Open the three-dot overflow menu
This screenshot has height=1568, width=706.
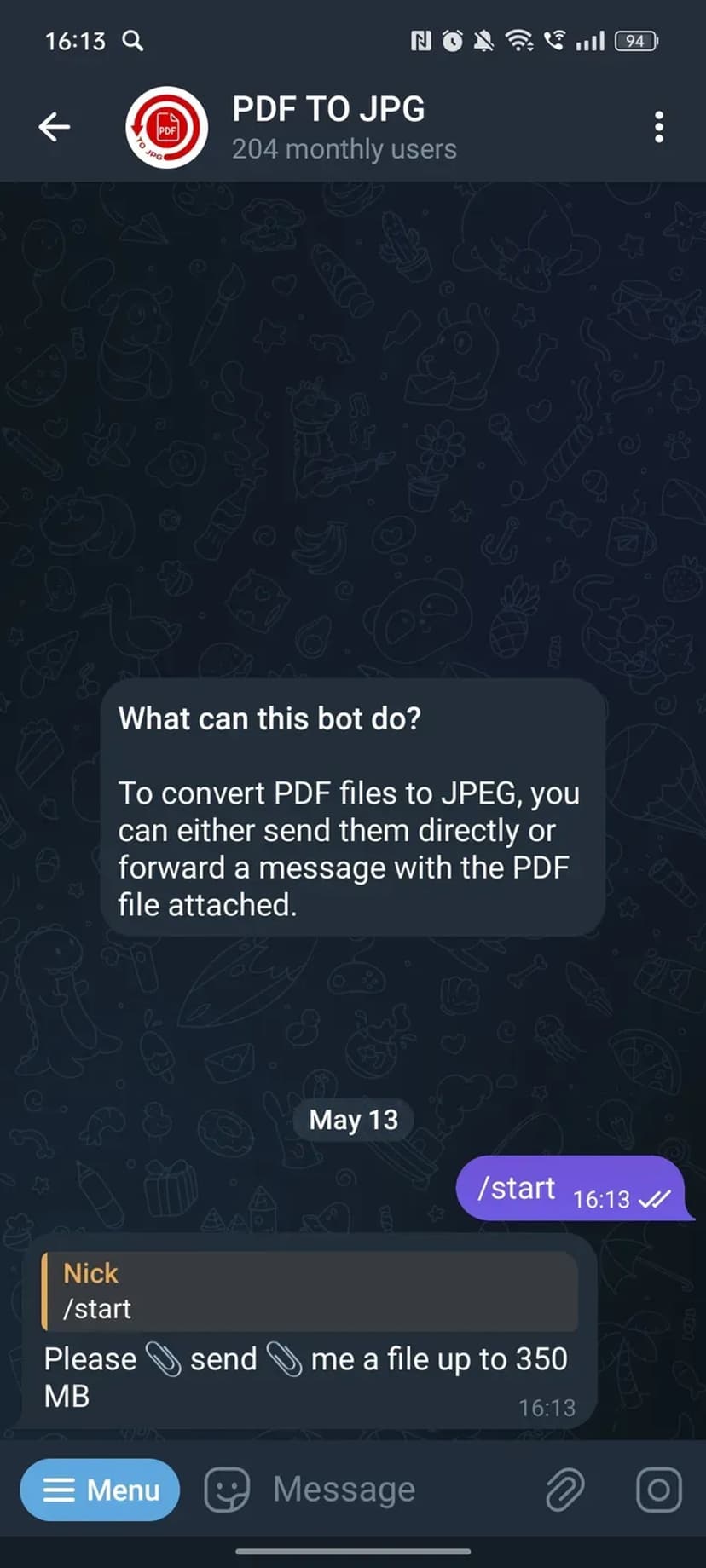click(658, 127)
